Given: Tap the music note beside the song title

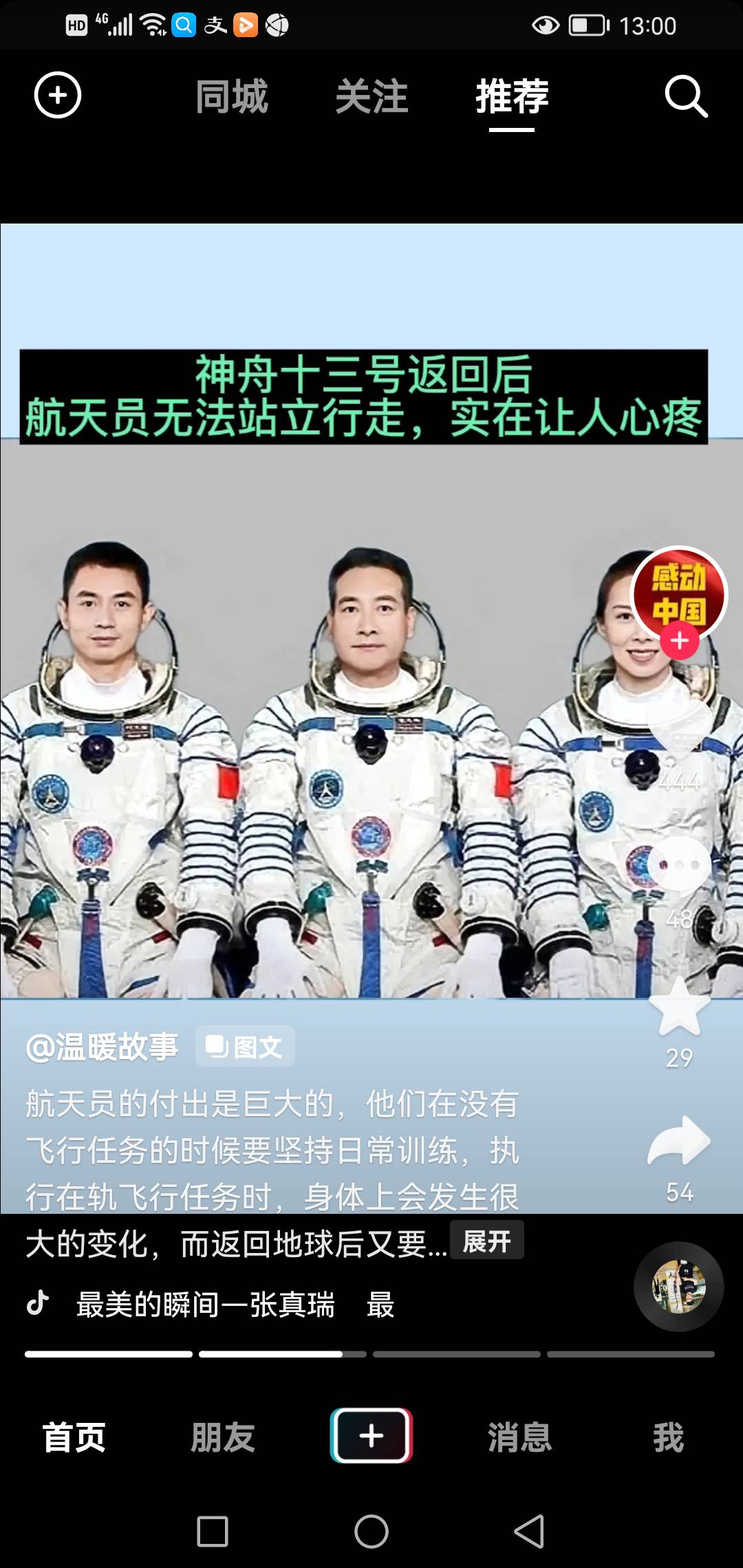Looking at the screenshot, I should [38, 1303].
